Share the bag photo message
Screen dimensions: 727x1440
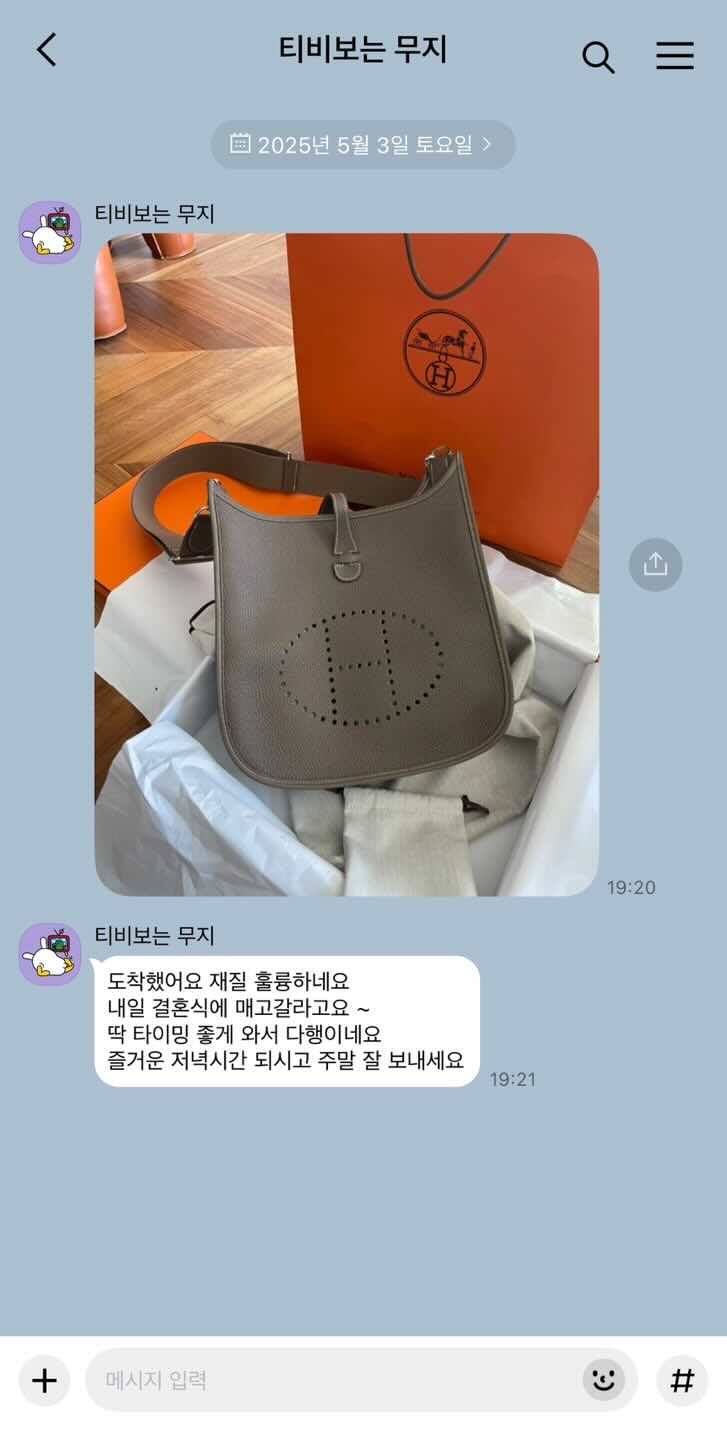(655, 565)
